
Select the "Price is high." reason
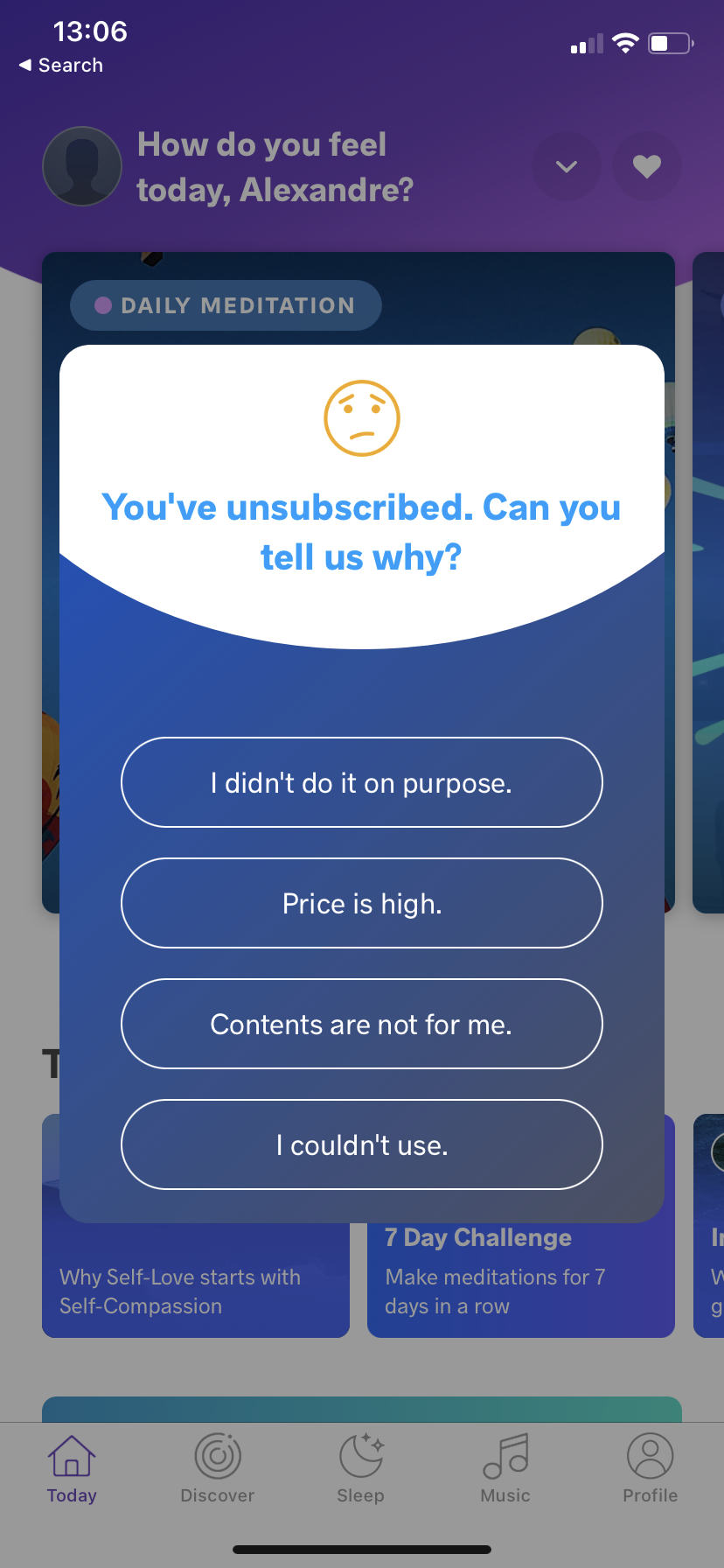(x=361, y=903)
